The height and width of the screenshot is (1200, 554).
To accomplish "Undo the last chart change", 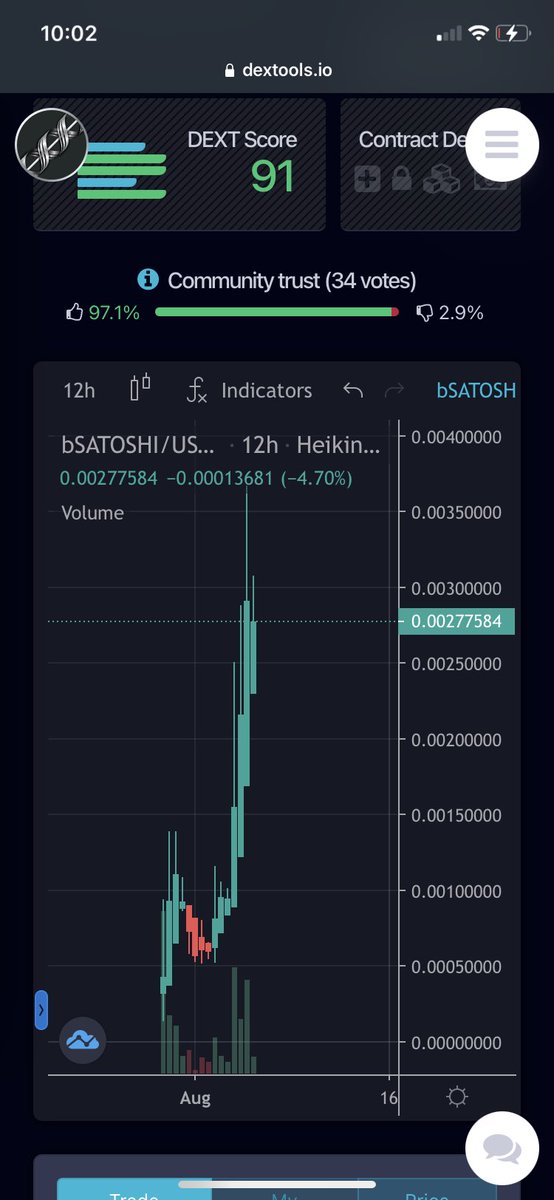I will 353,390.
